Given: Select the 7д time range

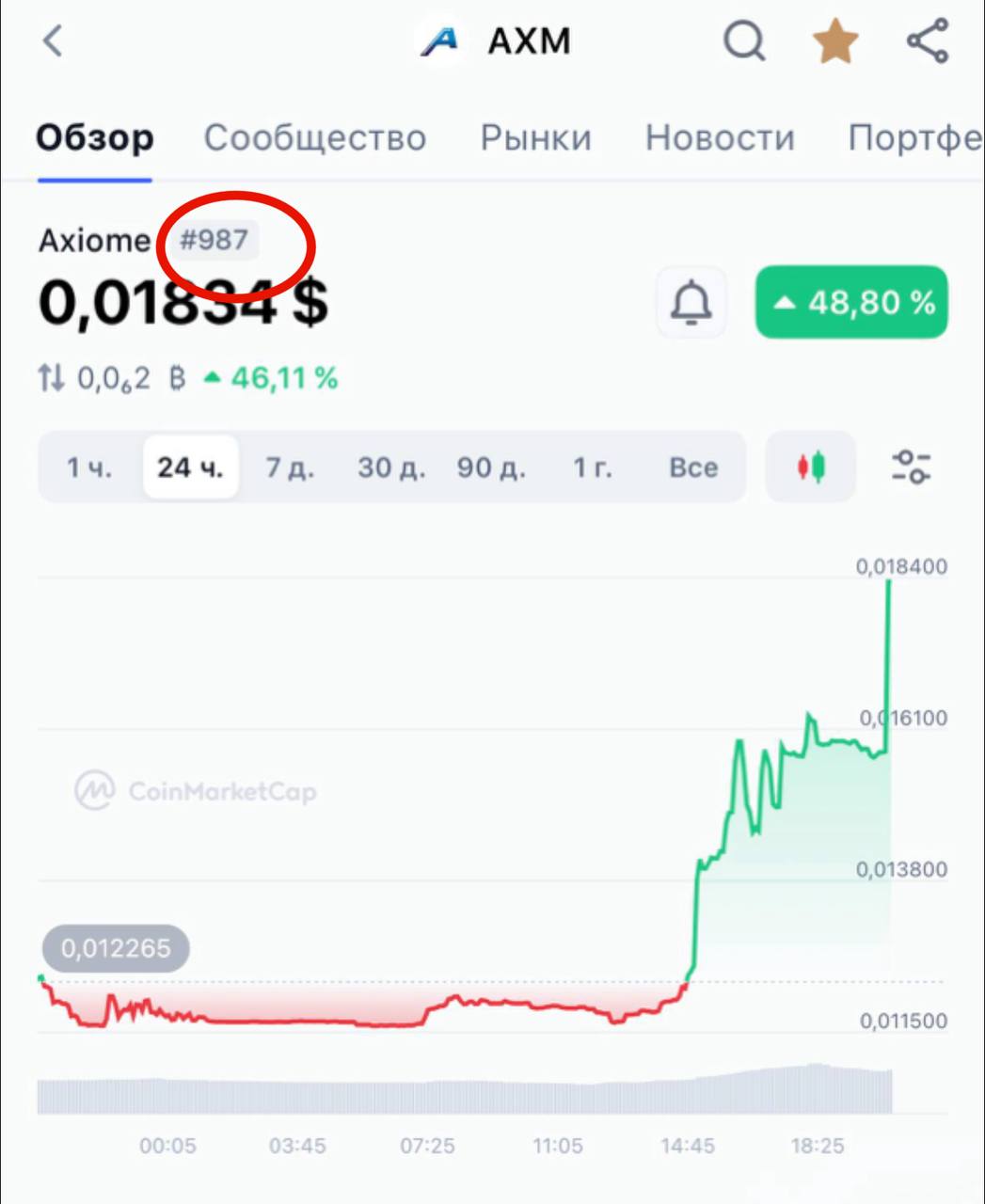Looking at the screenshot, I should pos(290,467).
